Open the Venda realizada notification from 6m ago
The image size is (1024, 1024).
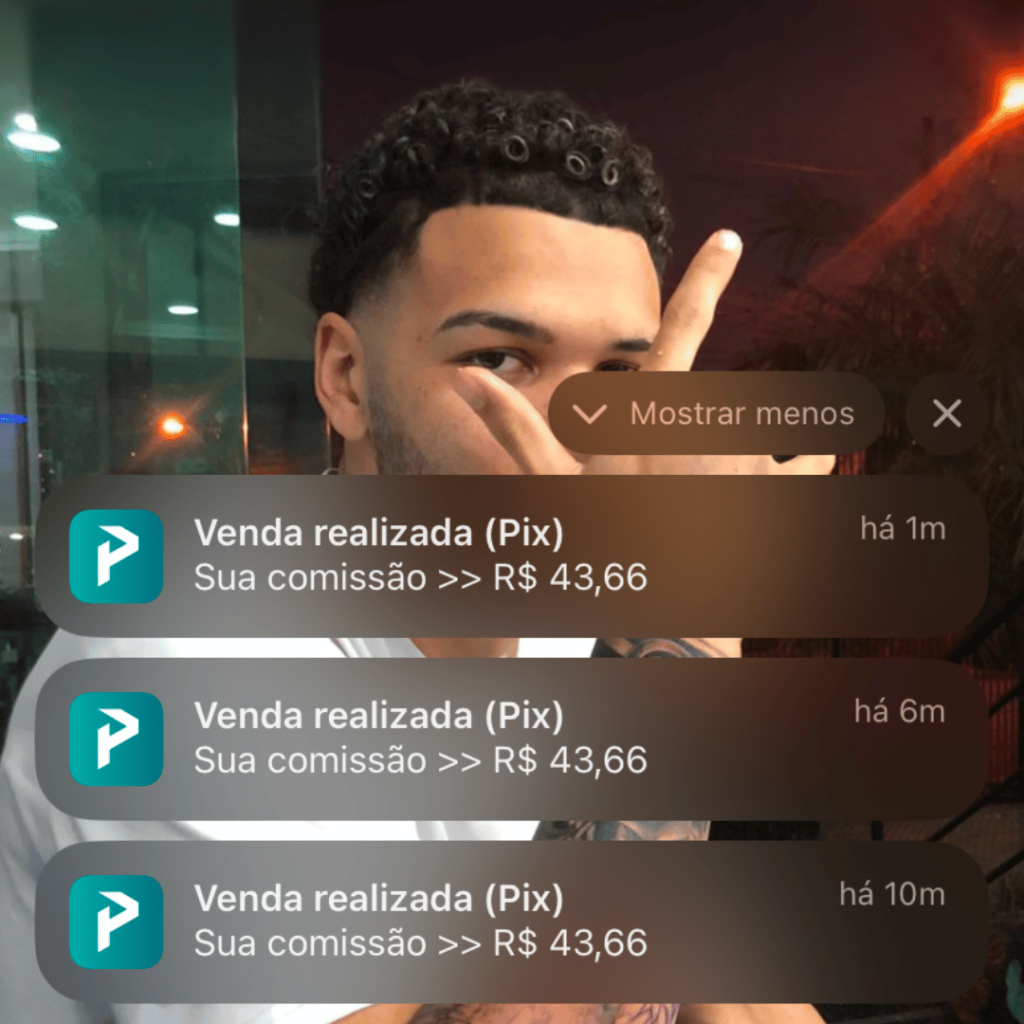tap(510, 738)
